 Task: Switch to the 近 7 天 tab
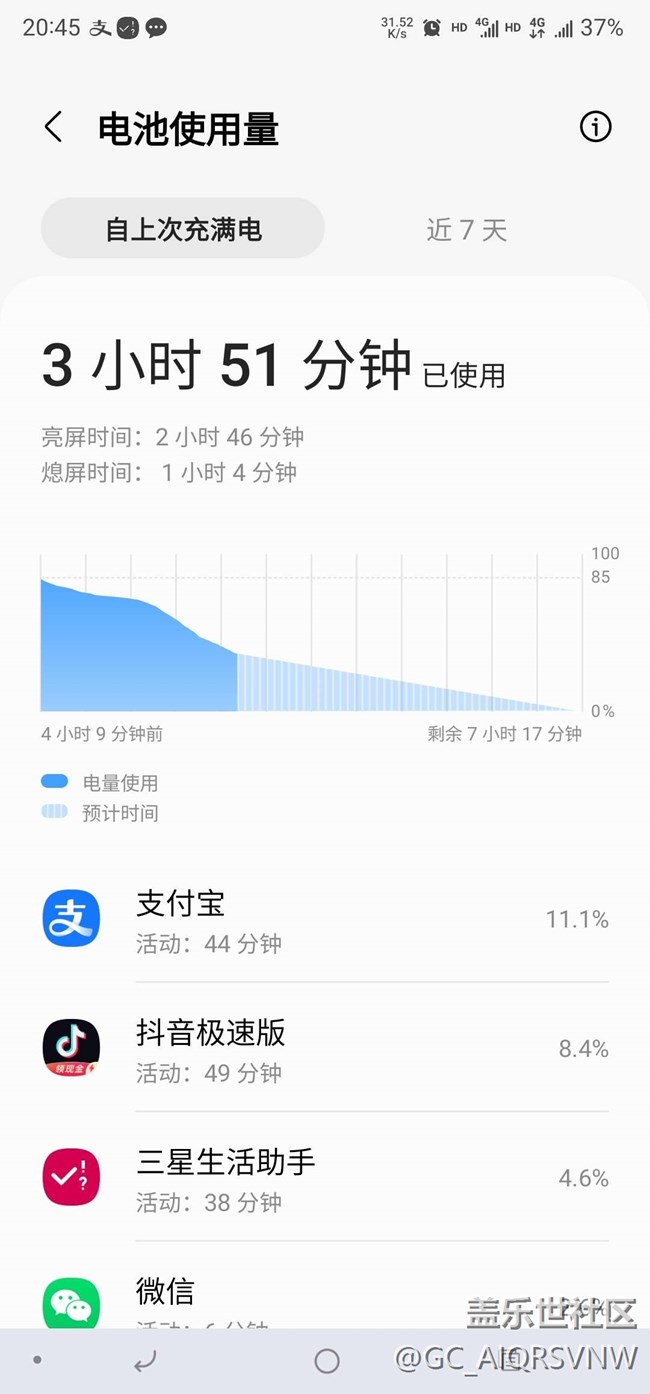pyautogui.click(x=467, y=229)
